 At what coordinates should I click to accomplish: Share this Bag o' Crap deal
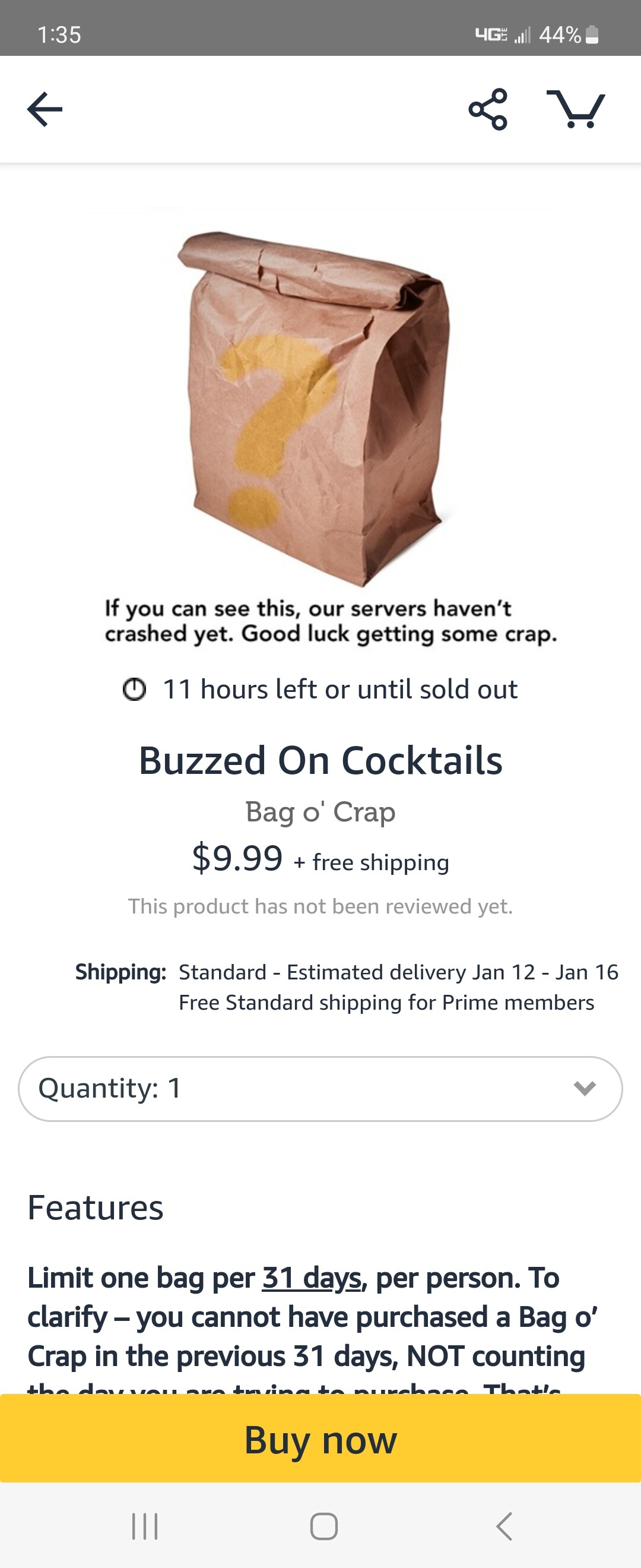point(488,109)
